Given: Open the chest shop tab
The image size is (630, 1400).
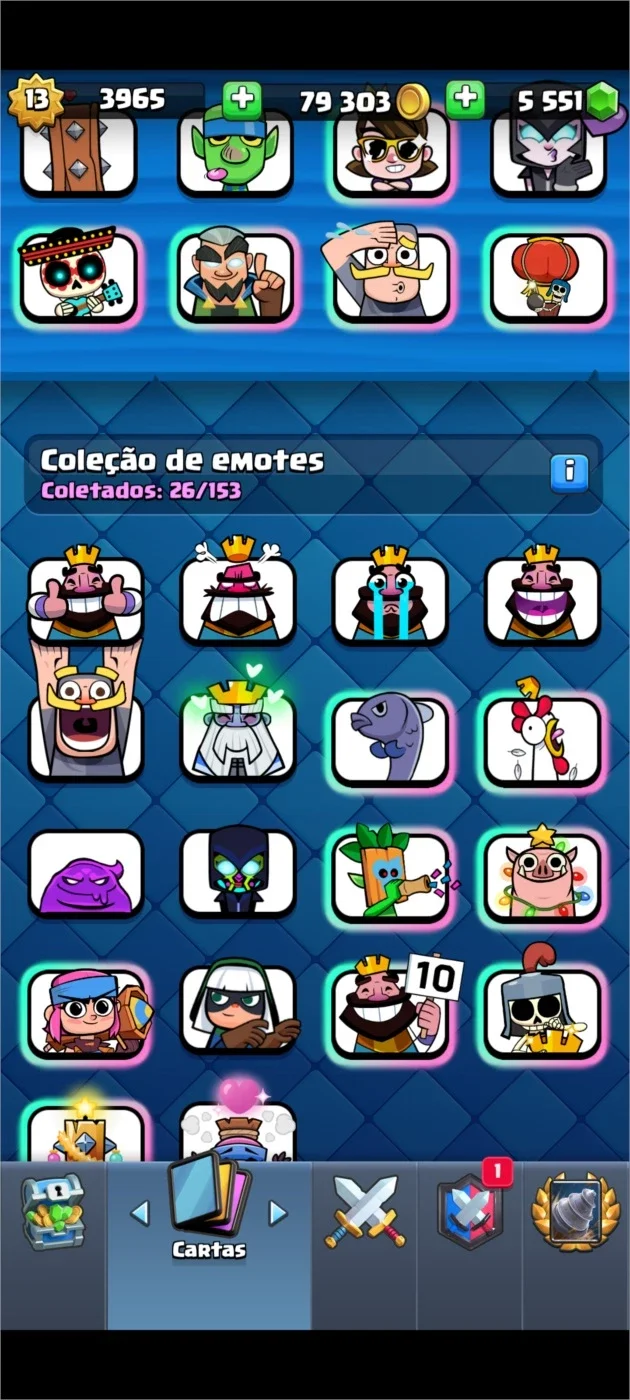Looking at the screenshot, I should click(53, 1213).
